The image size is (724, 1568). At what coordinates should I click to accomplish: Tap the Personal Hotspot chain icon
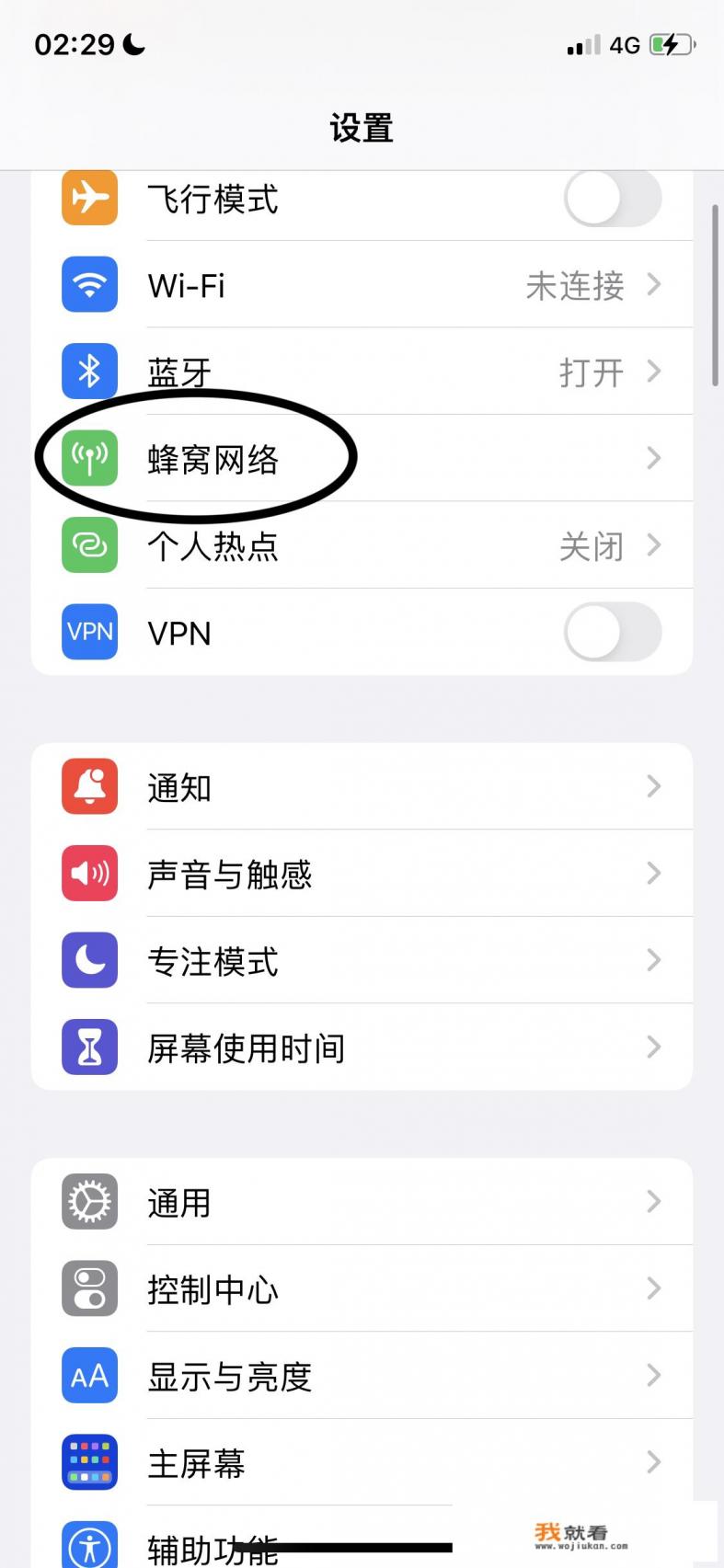click(89, 544)
